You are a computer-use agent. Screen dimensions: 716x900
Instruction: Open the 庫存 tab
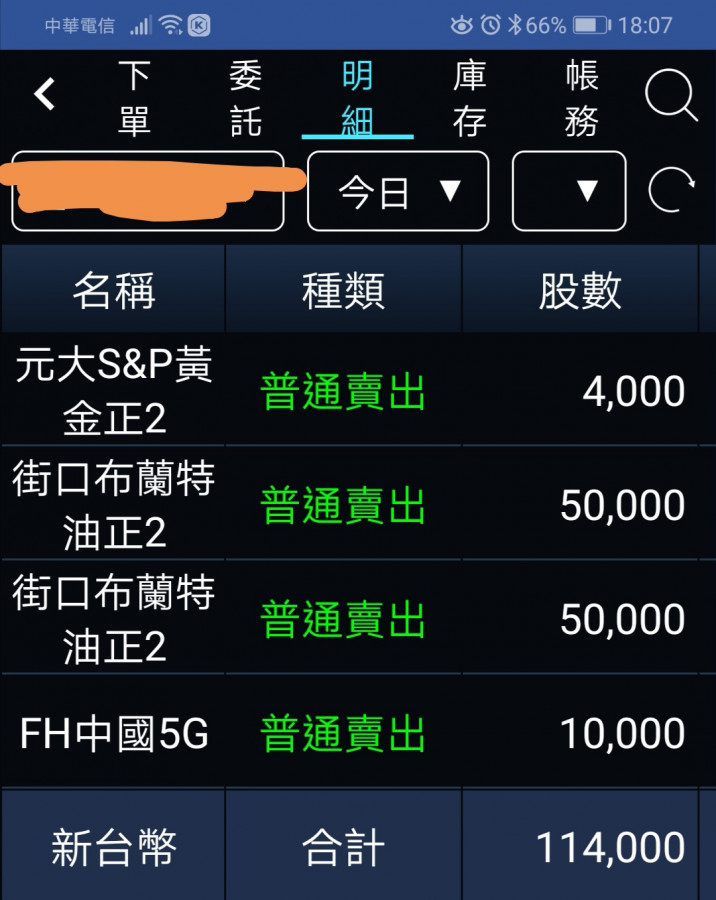coord(469,98)
